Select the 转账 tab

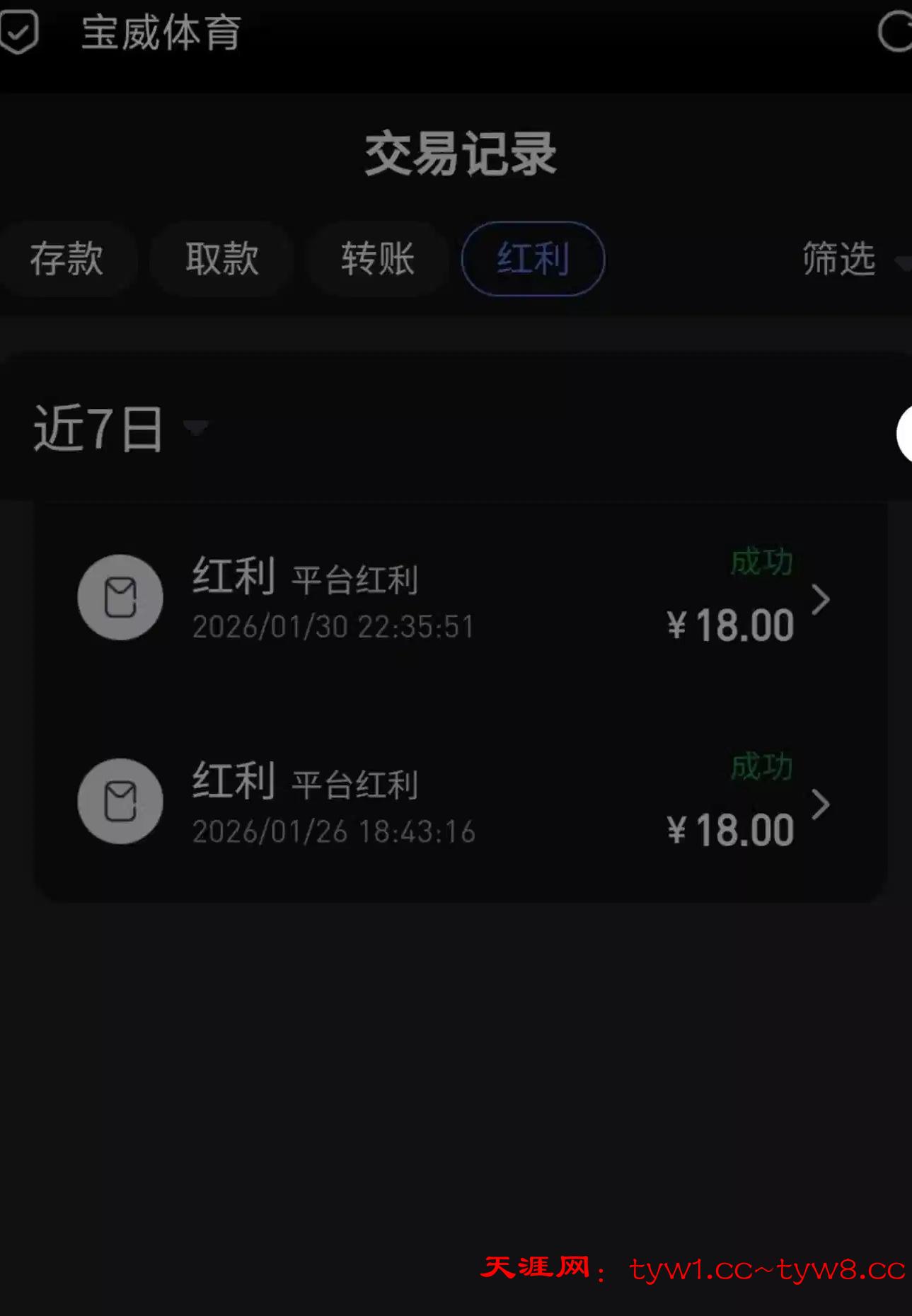378,259
